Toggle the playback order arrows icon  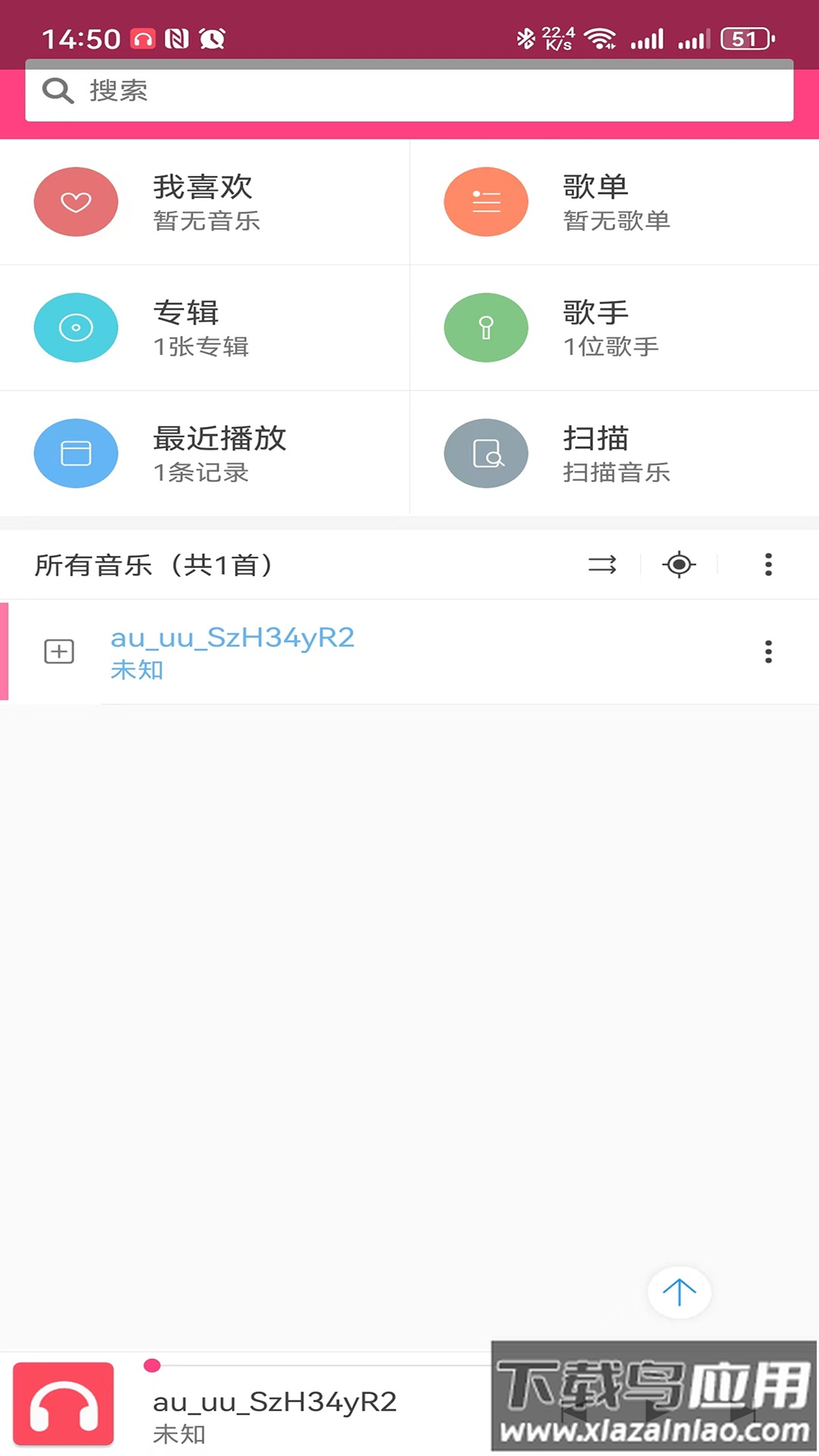point(601,564)
